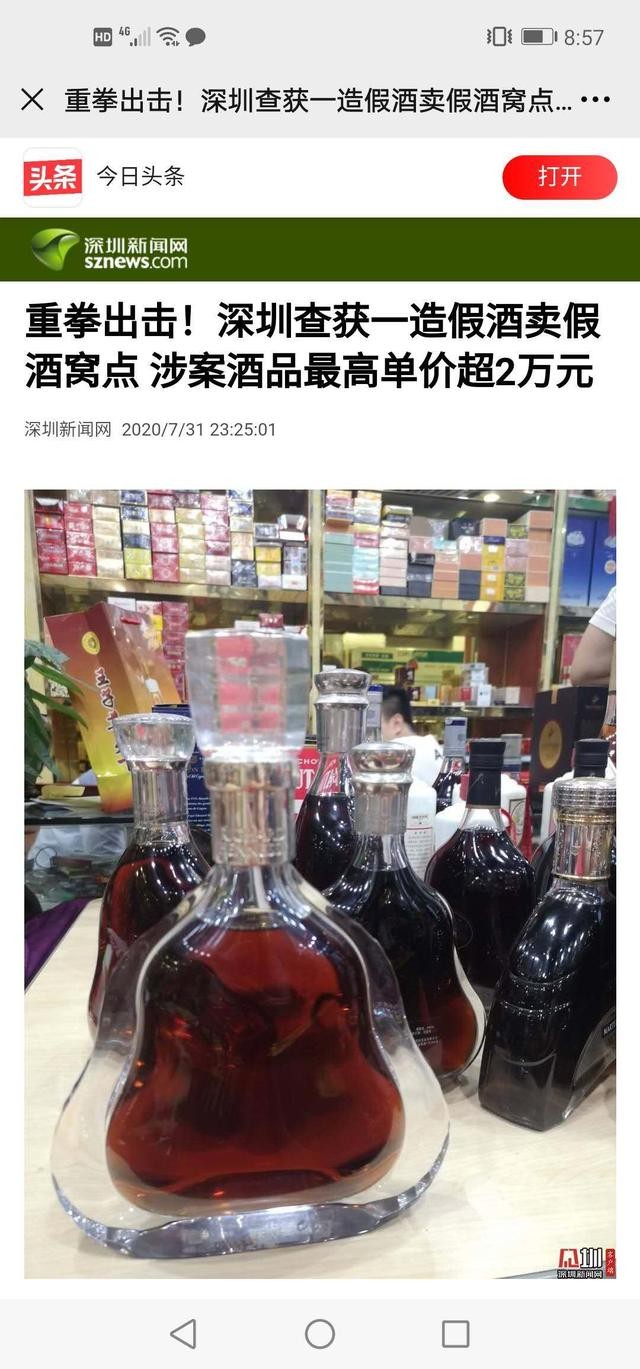Open the article's liquor bottle photo

pyautogui.click(x=320, y=883)
